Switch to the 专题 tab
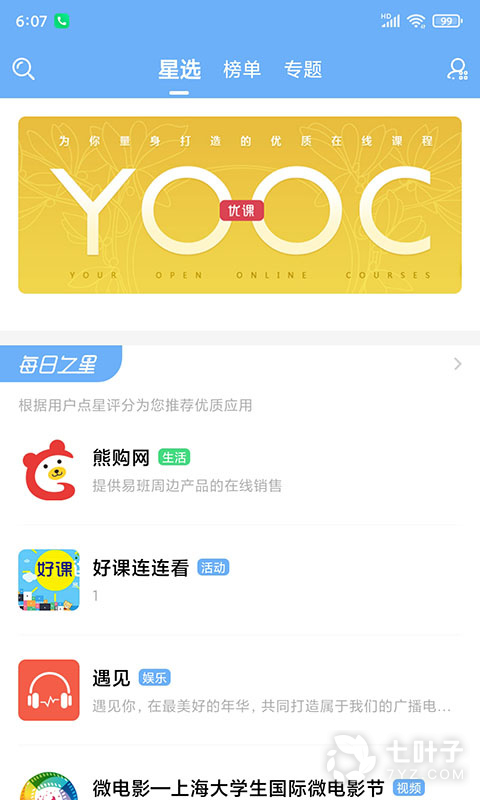 pyautogui.click(x=303, y=69)
